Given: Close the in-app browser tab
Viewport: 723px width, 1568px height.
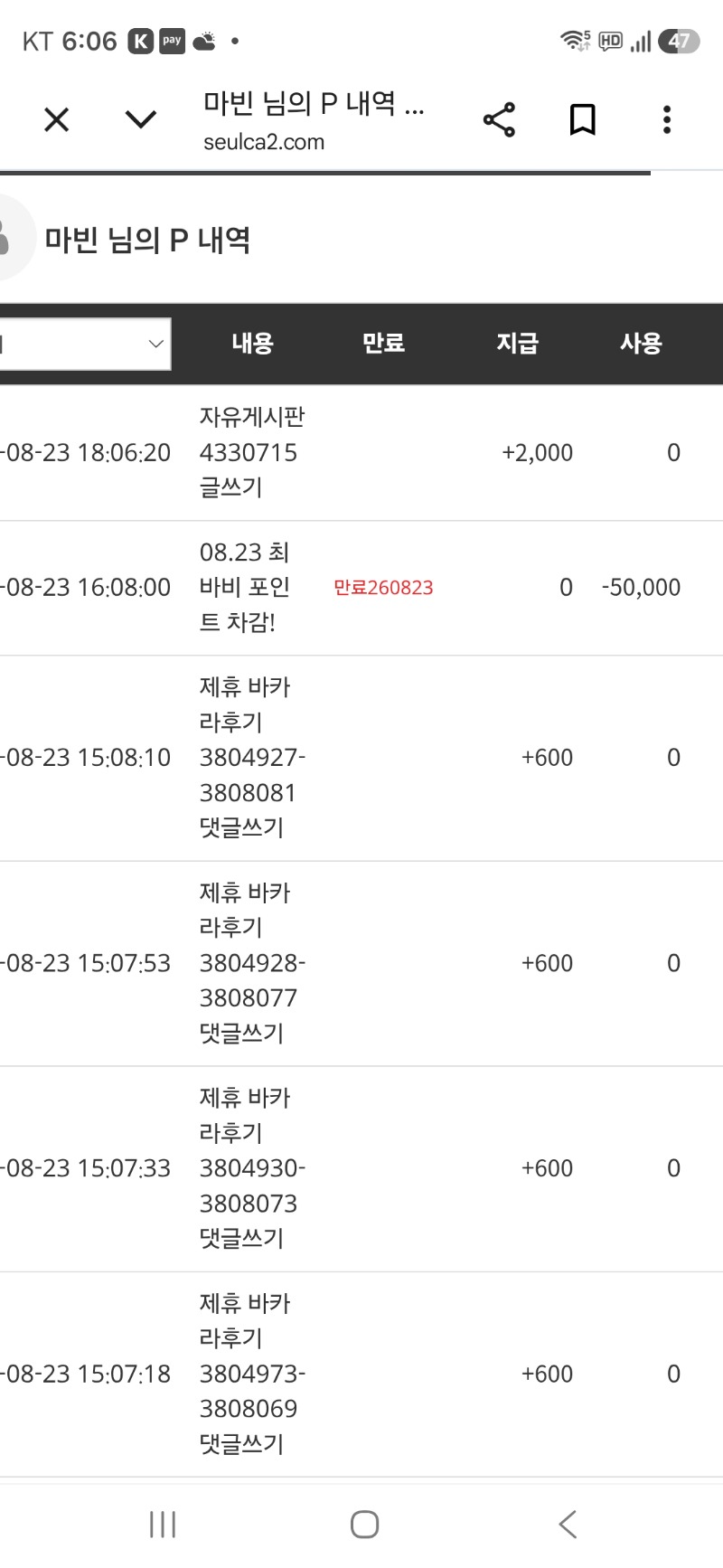Looking at the screenshot, I should point(56,119).
